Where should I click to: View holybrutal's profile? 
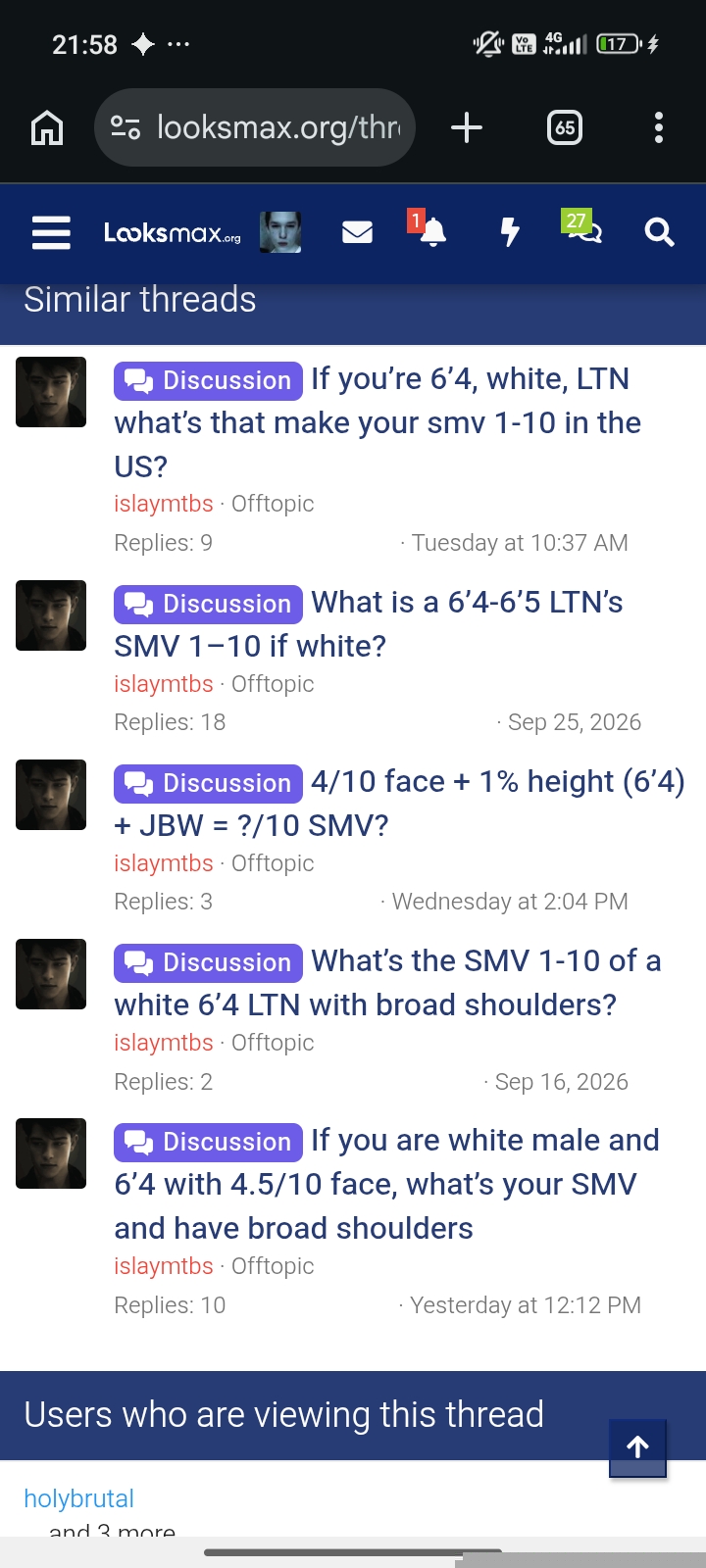(78, 1498)
